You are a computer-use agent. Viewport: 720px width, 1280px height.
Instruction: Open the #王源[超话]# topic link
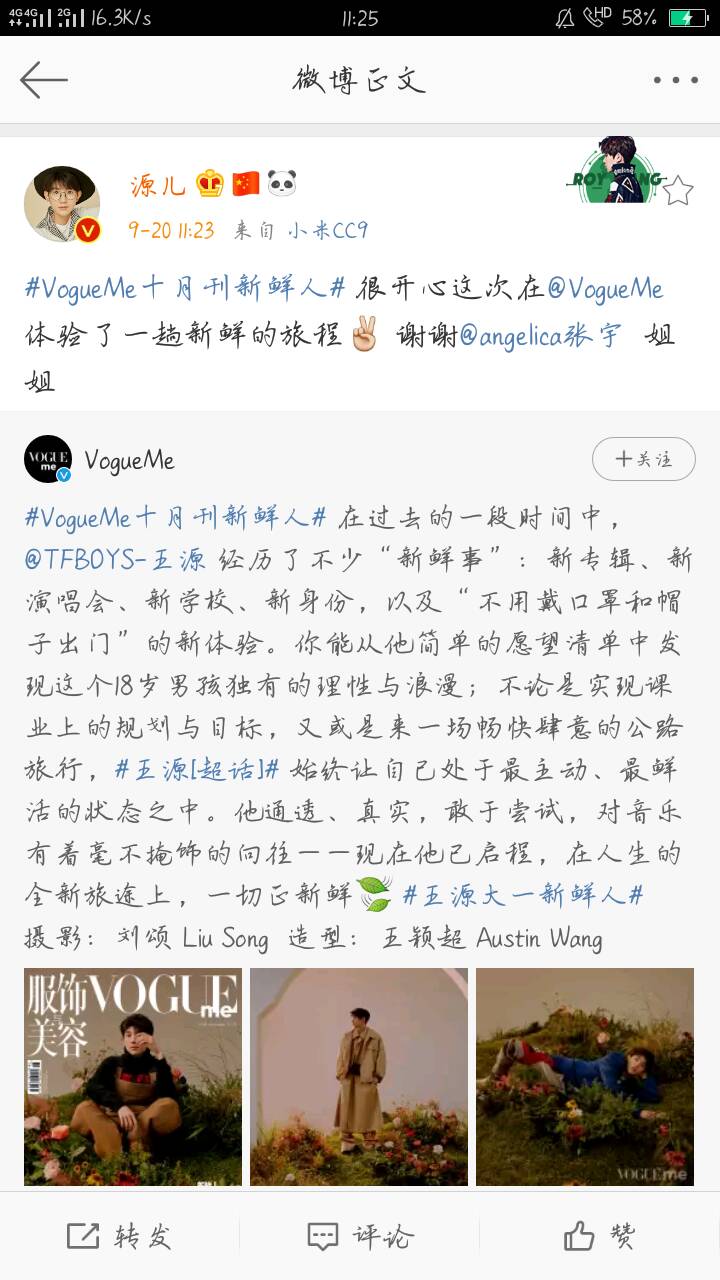point(196,769)
